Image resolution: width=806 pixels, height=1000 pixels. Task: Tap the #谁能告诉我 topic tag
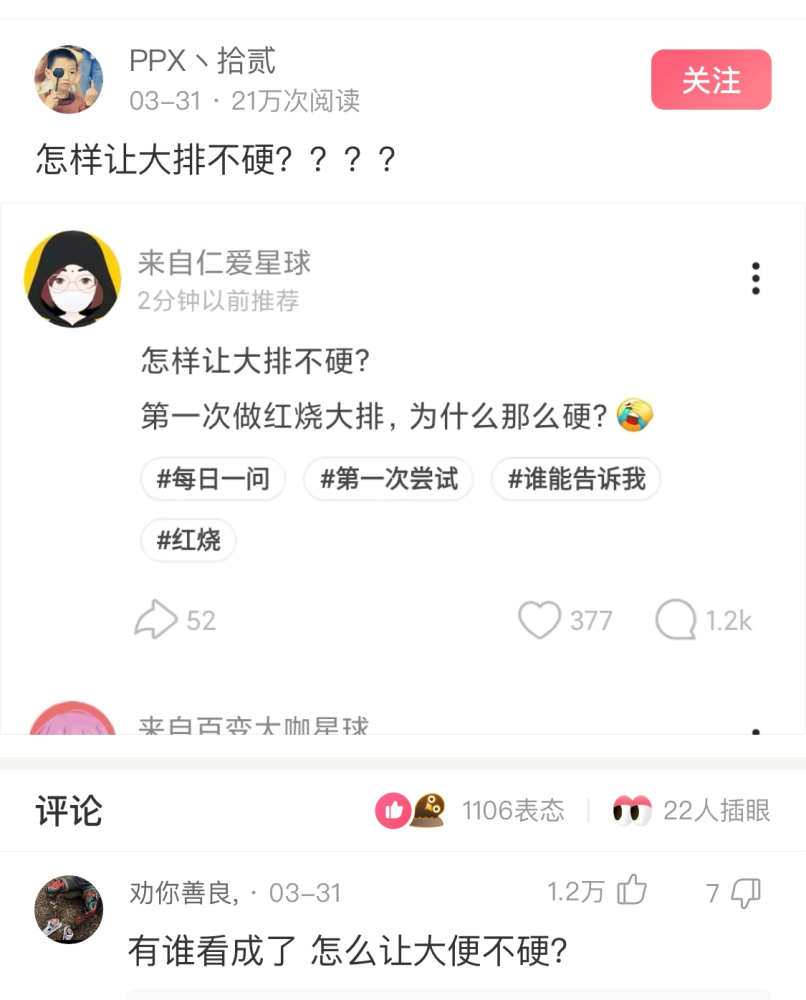coord(576,479)
